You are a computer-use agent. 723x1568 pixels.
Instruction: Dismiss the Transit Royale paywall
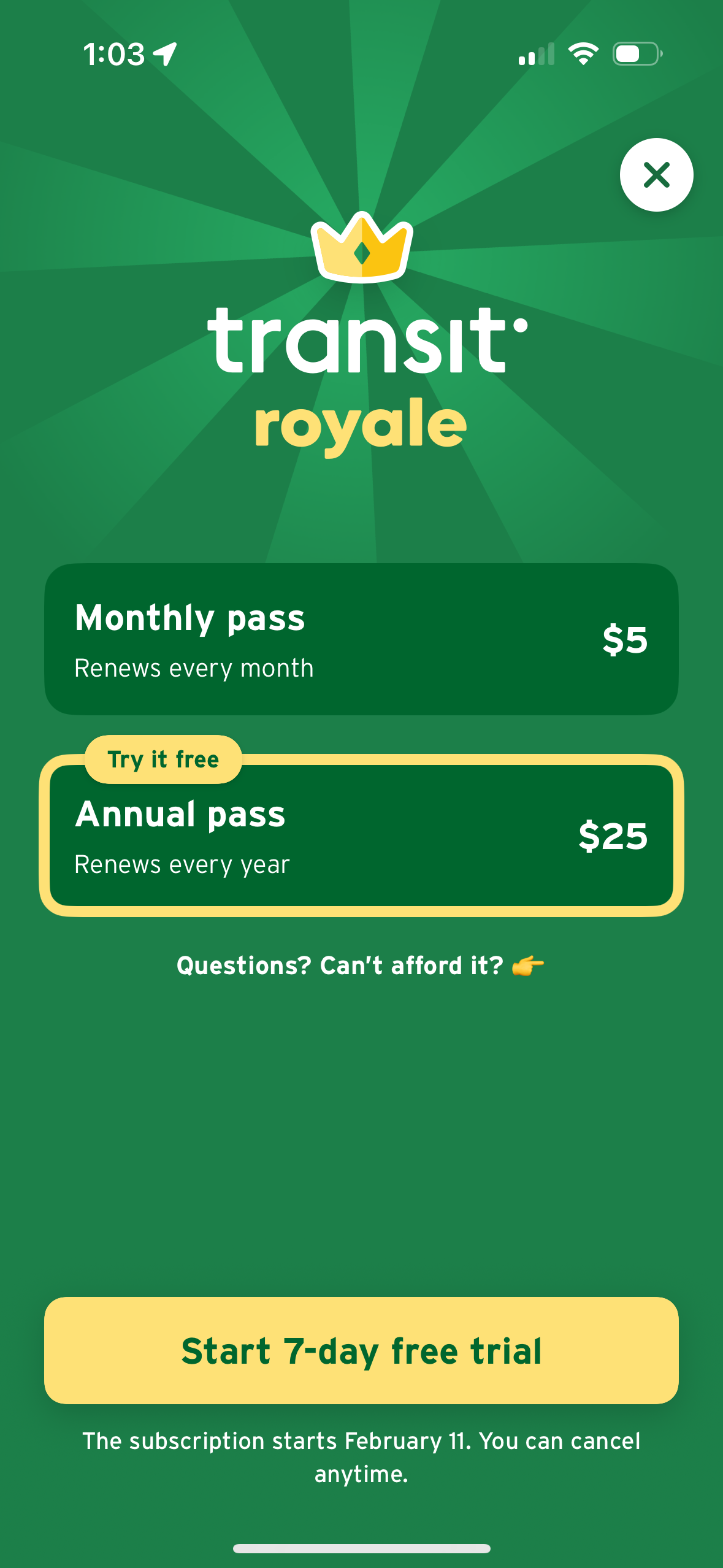(x=657, y=175)
